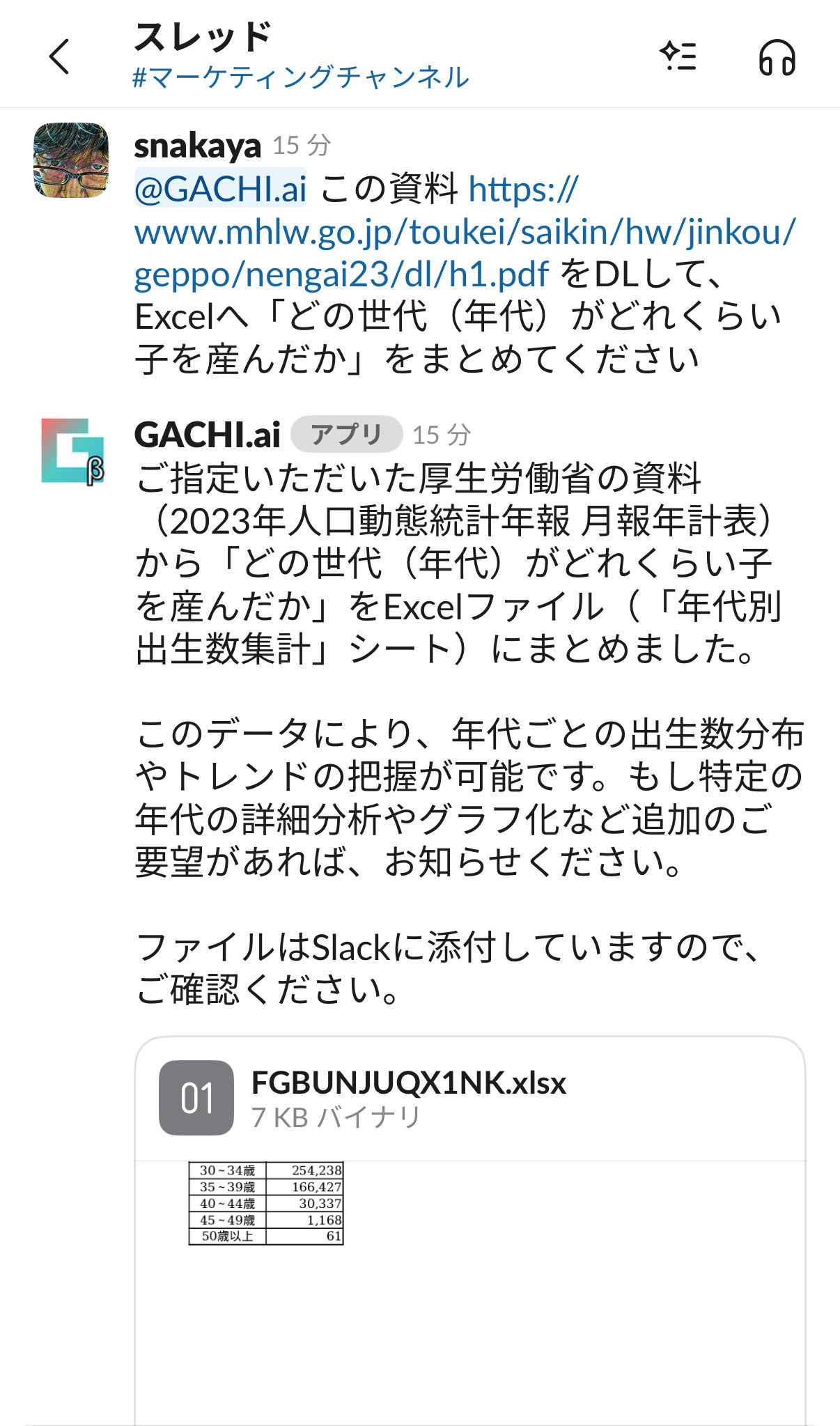Open the mhlw.go.jp PDF link
Screen dimensions: 840x1426
pos(464,233)
